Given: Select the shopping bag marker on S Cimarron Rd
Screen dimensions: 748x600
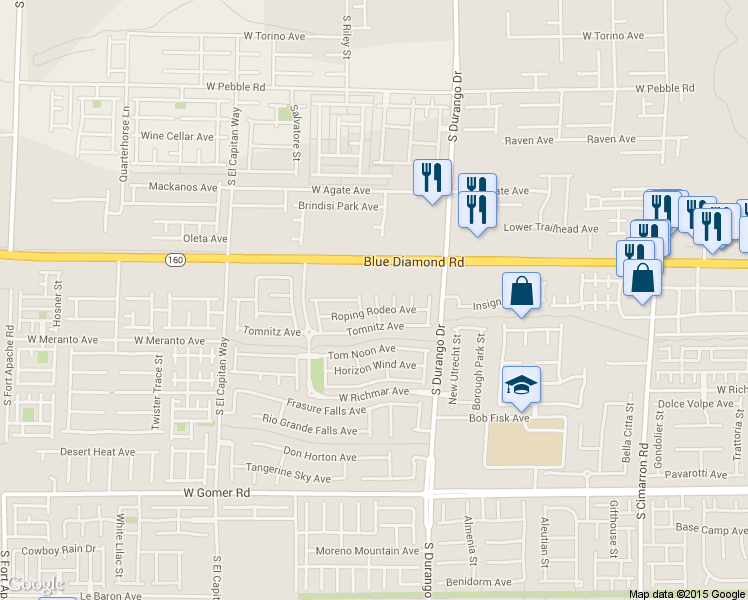Looking at the screenshot, I should pos(642,280).
